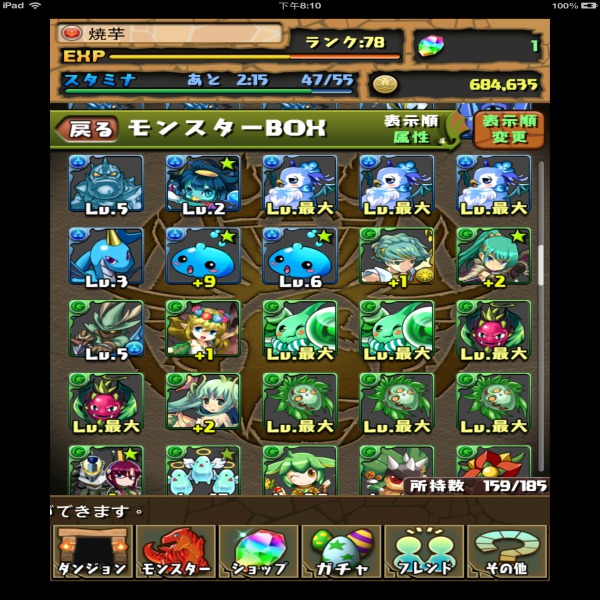Select the blue slime with +9

[x=202, y=257]
